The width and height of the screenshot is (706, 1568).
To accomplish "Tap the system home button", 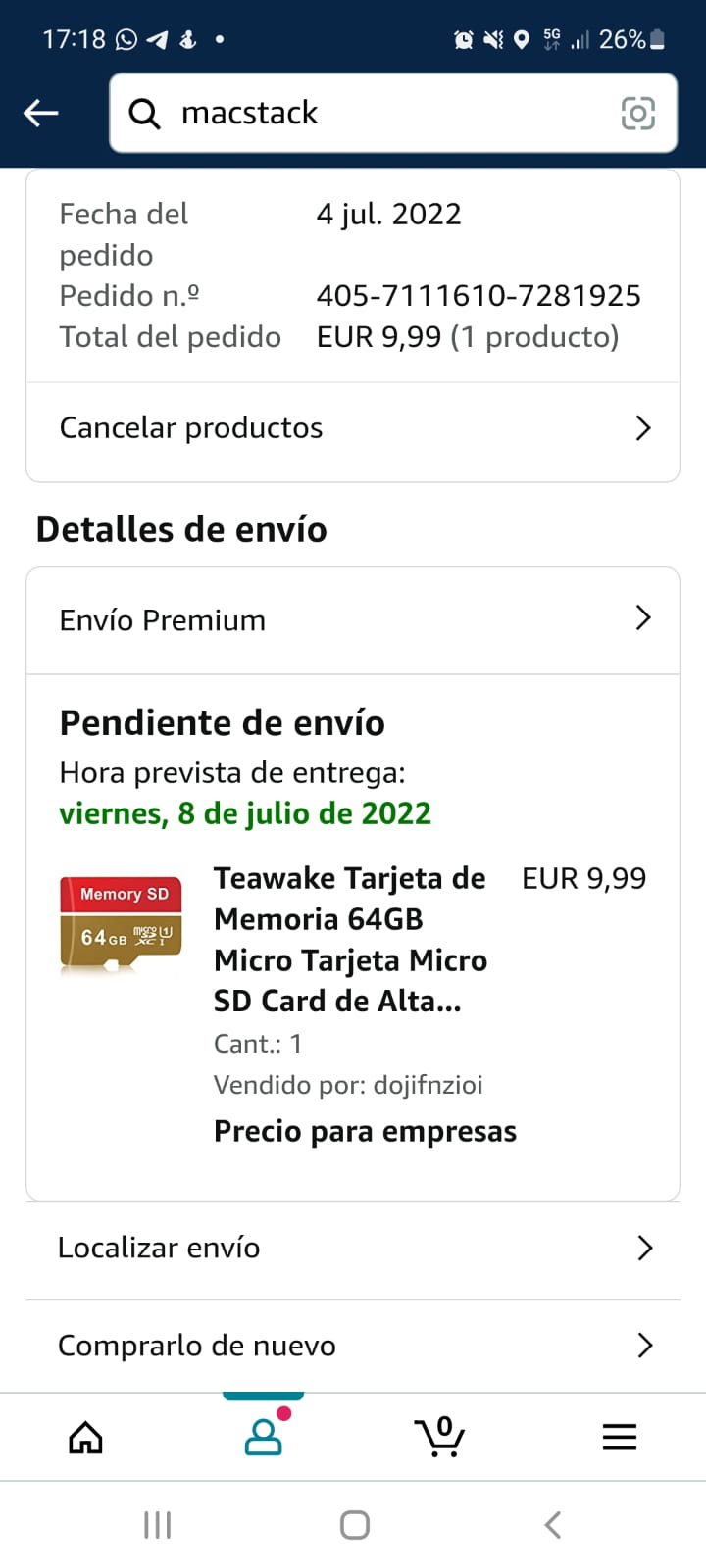I will tap(354, 1525).
